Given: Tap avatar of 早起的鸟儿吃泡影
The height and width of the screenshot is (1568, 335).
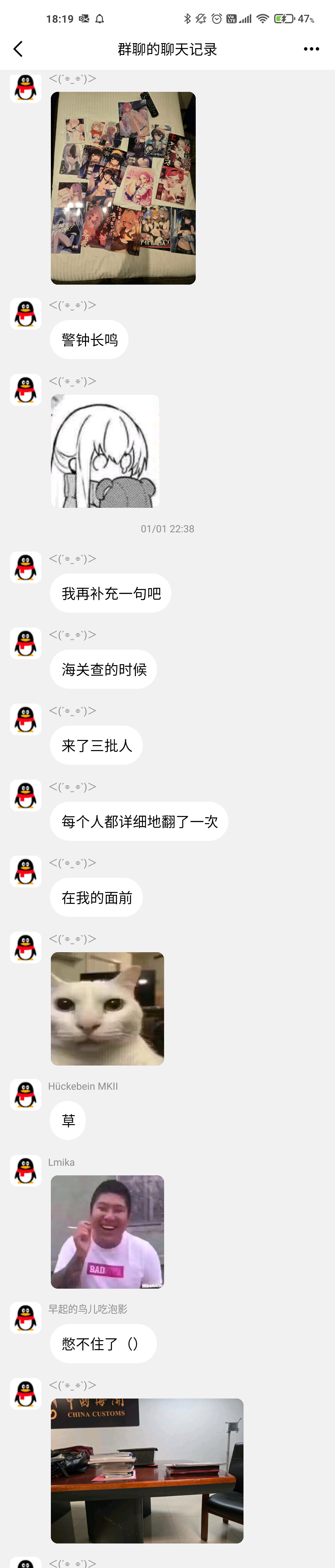Looking at the screenshot, I should (x=25, y=1317).
